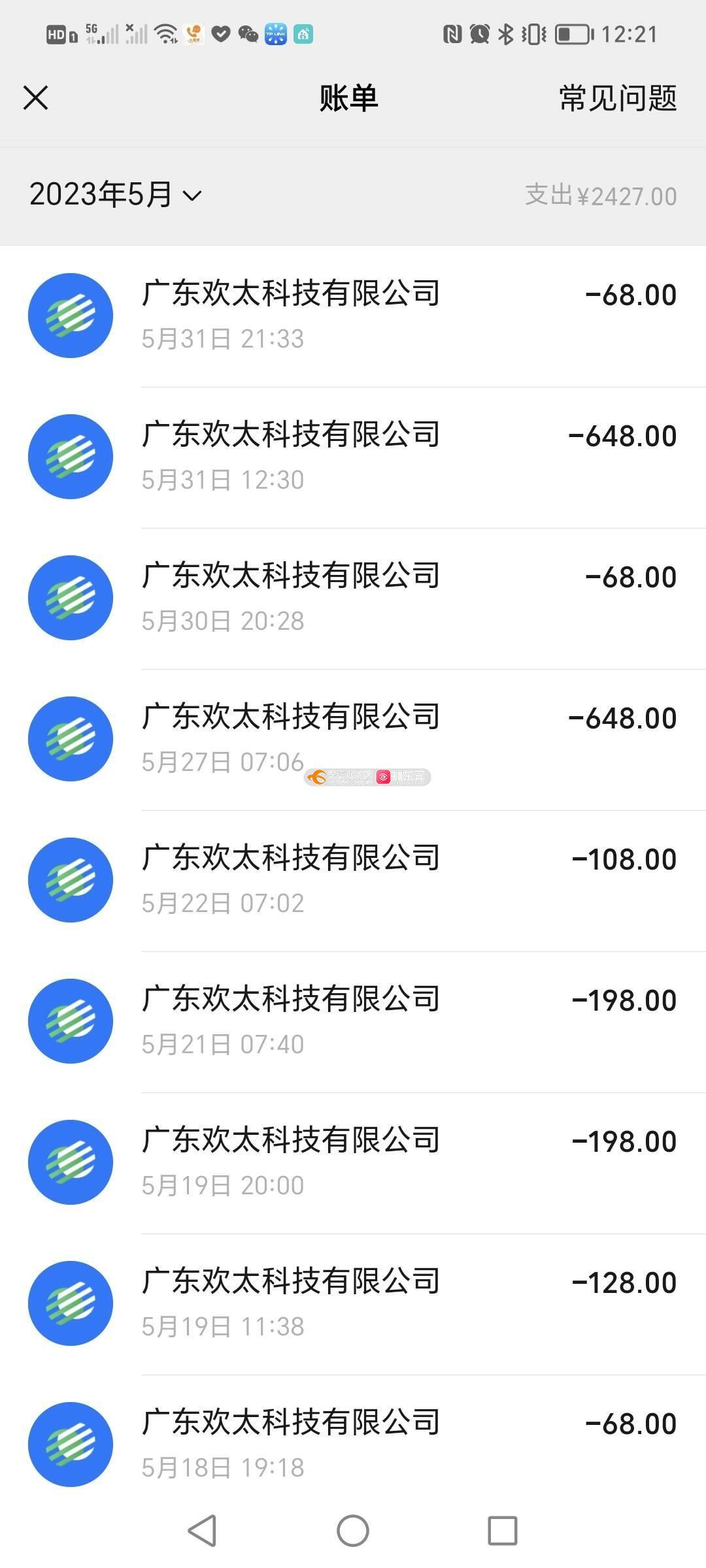The image size is (706, 1568).
Task: View the 5月19日 11:38 payment of 128.00
Action: (353, 1304)
